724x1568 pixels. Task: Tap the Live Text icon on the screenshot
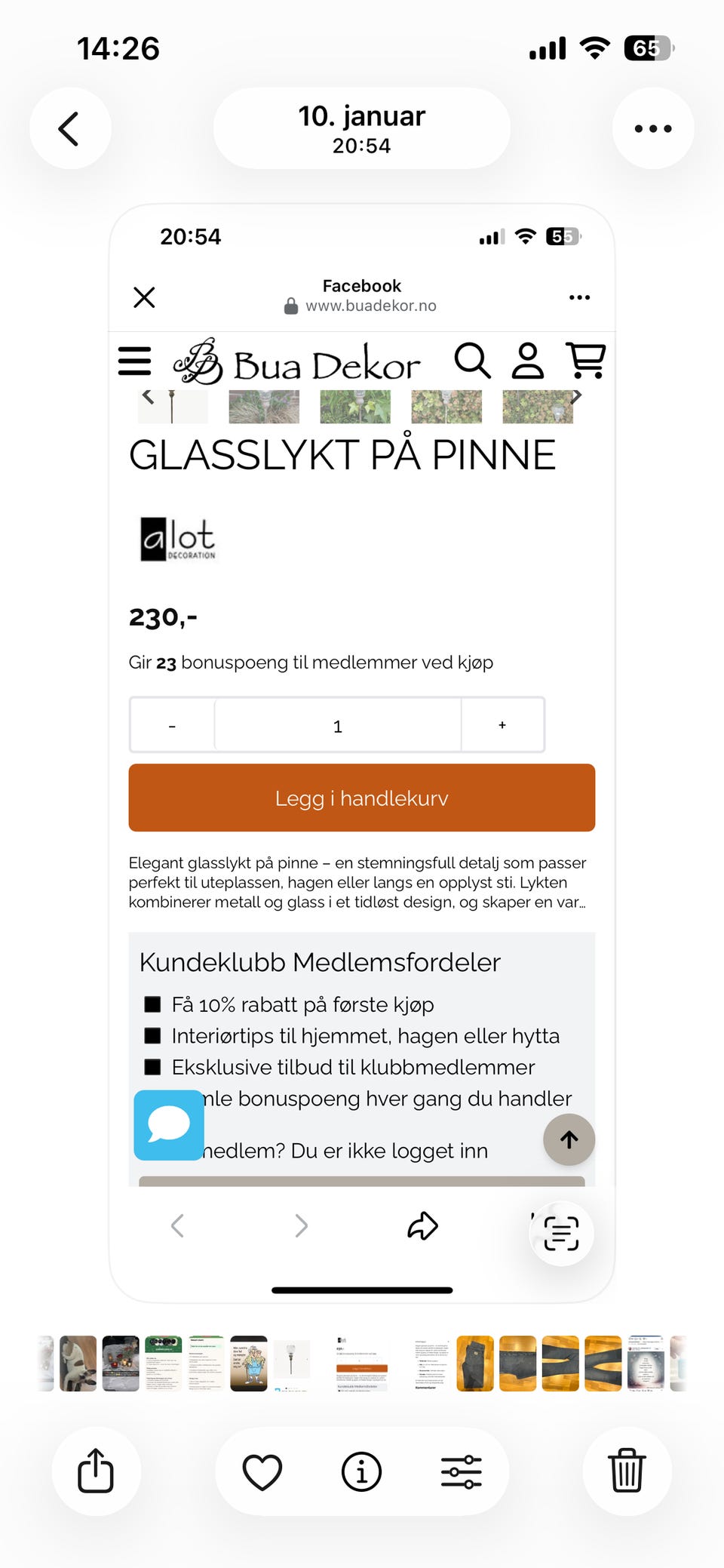point(560,1234)
